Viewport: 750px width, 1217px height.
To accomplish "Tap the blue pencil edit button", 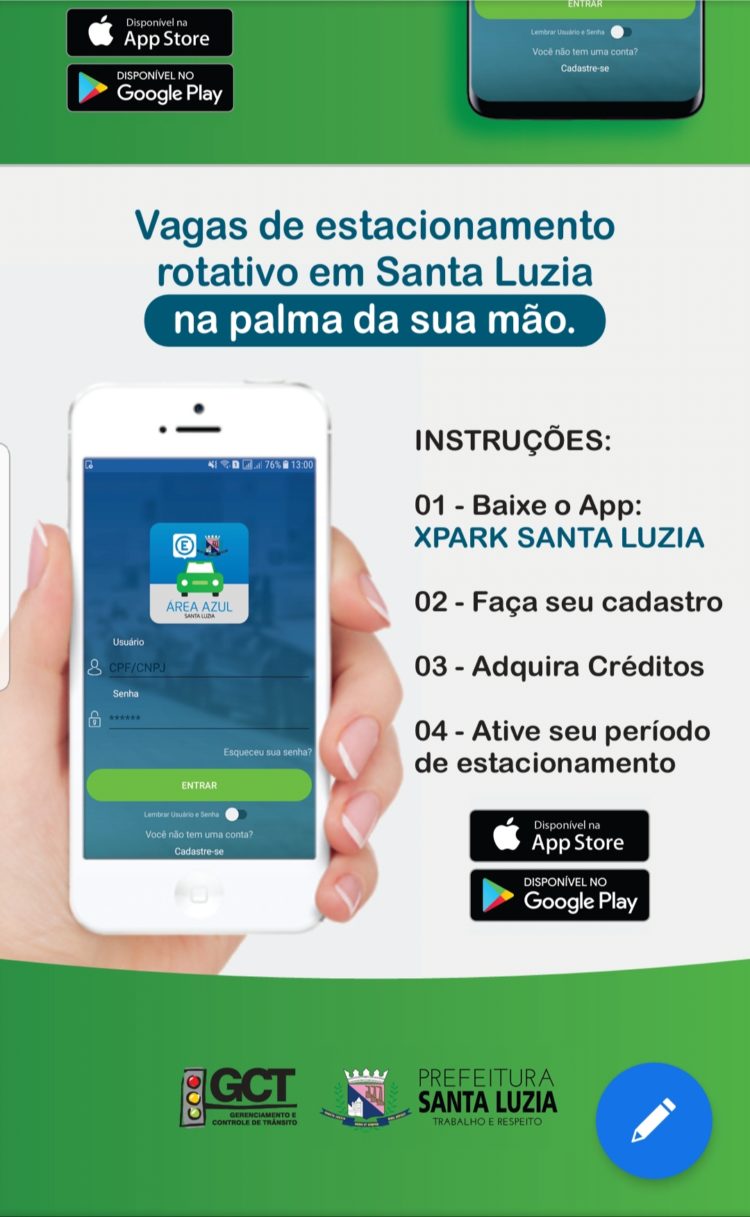I will click(654, 1120).
